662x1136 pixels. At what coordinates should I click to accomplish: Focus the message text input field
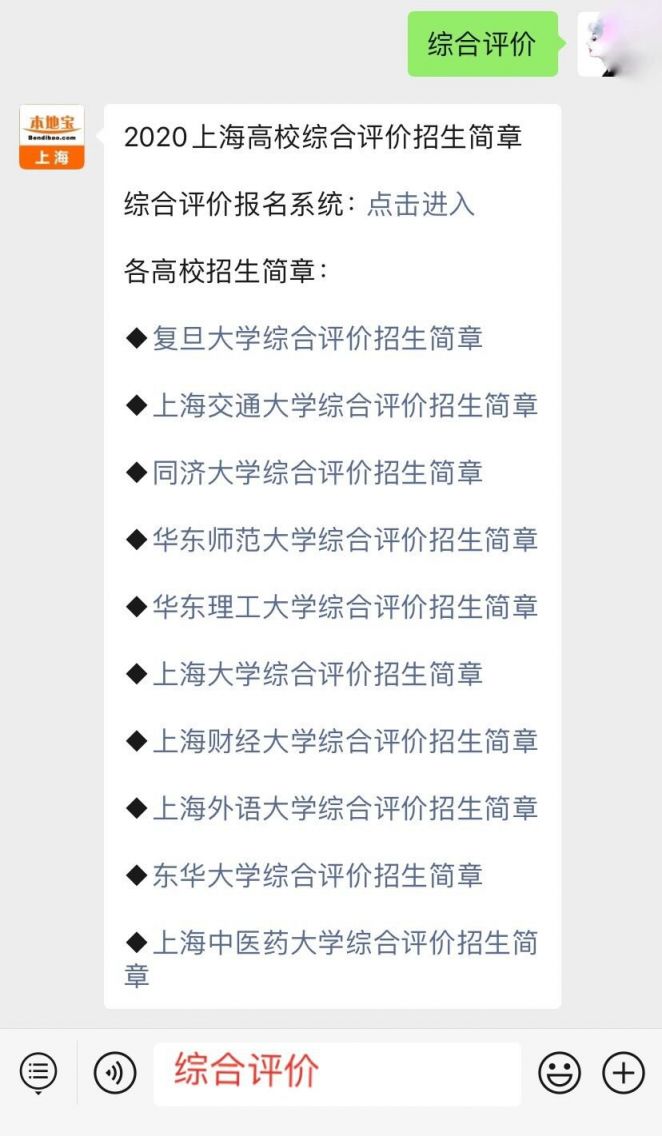point(337,1073)
